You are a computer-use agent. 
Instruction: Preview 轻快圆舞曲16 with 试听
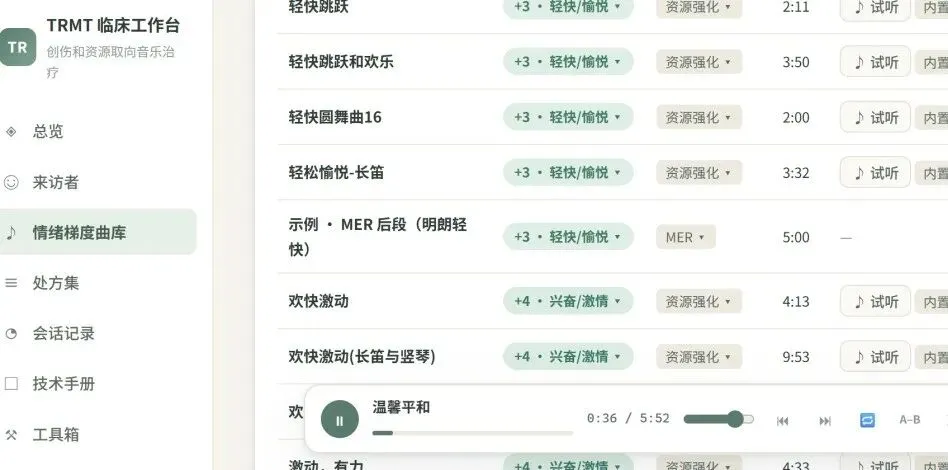(875, 117)
